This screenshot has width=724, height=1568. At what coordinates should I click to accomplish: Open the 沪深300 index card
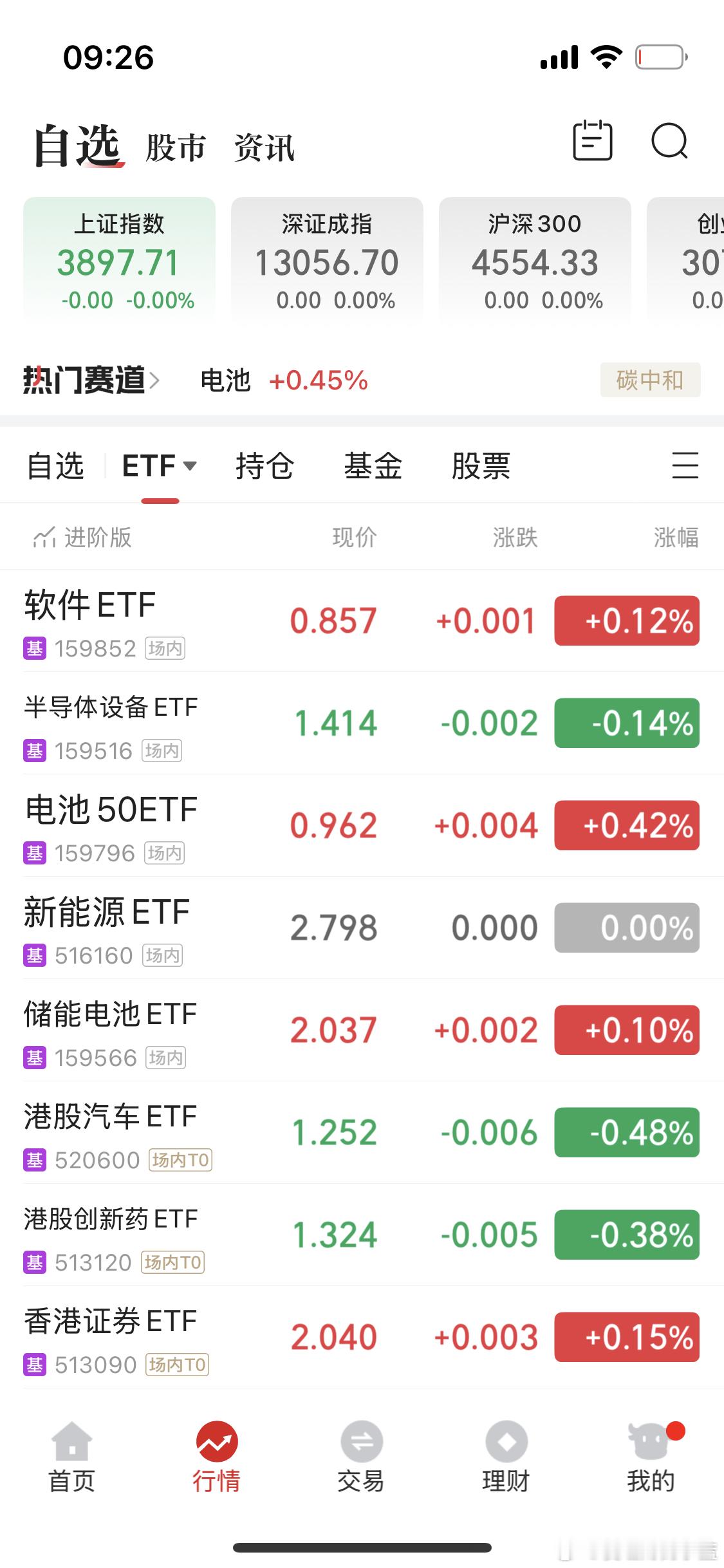[x=535, y=261]
